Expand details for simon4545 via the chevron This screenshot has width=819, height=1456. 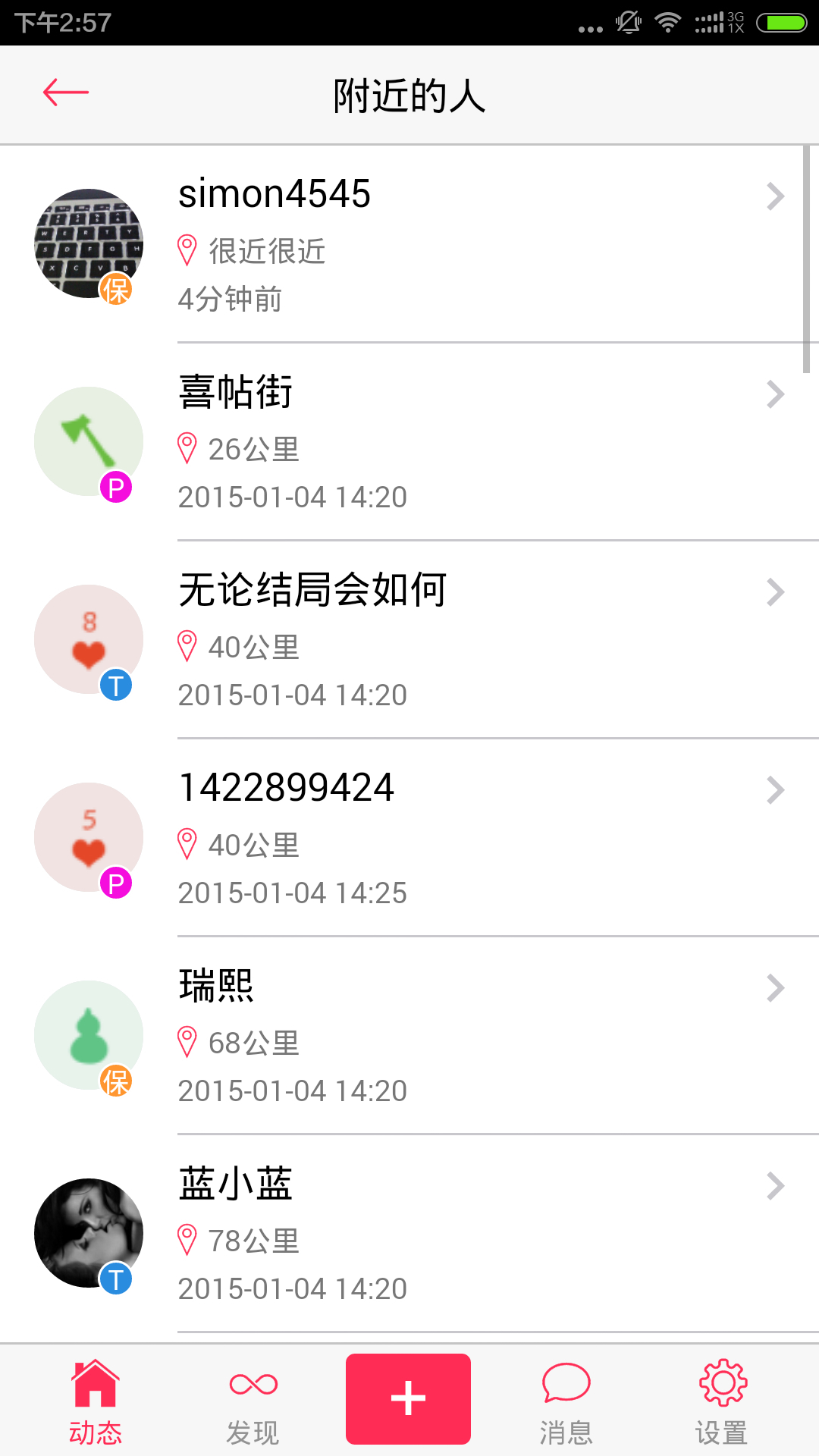pos(775,196)
